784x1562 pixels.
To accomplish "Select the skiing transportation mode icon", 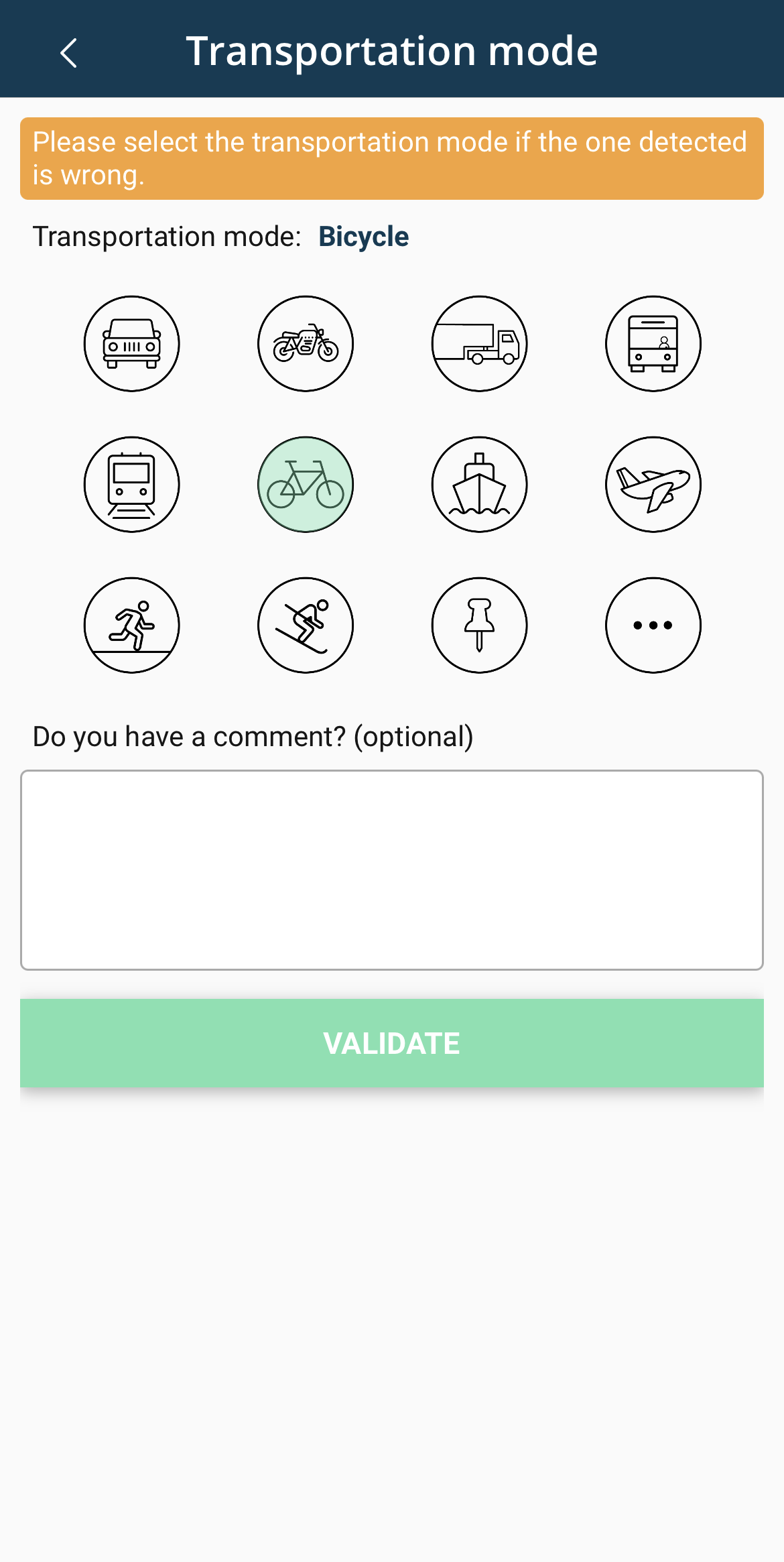I will [305, 625].
